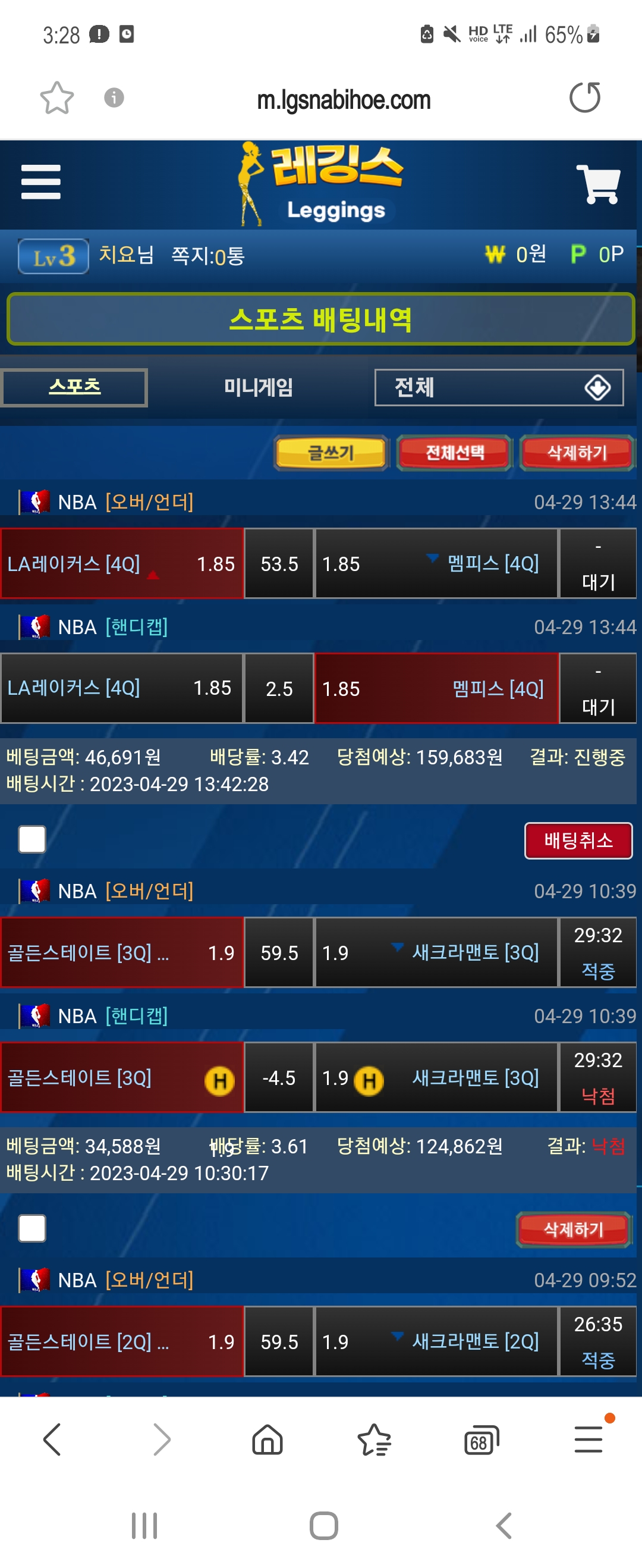Open recent apps from navigation bar

pyautogui.click(x=144, y=1526)
